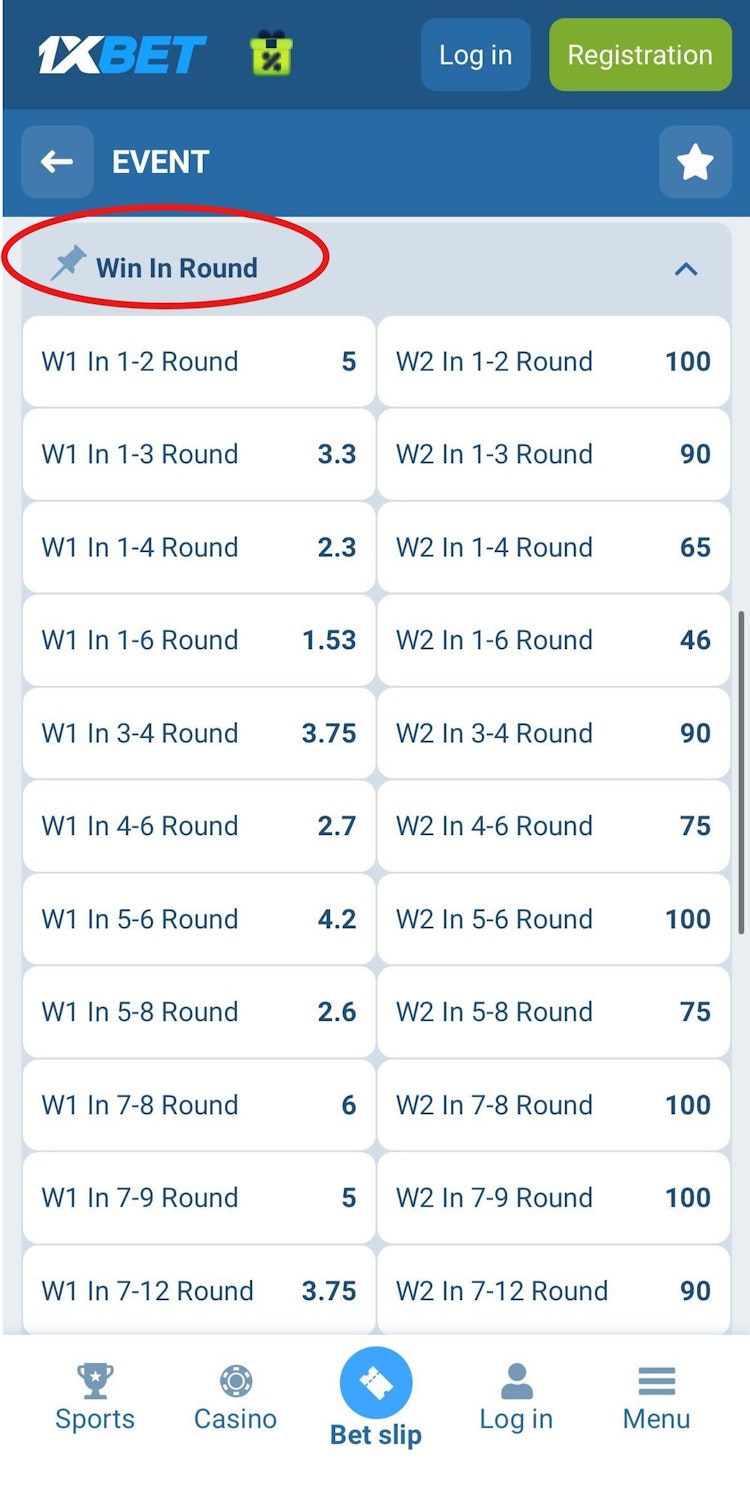Click the Registration button
Screen dimensions: 750x1485
639,55
